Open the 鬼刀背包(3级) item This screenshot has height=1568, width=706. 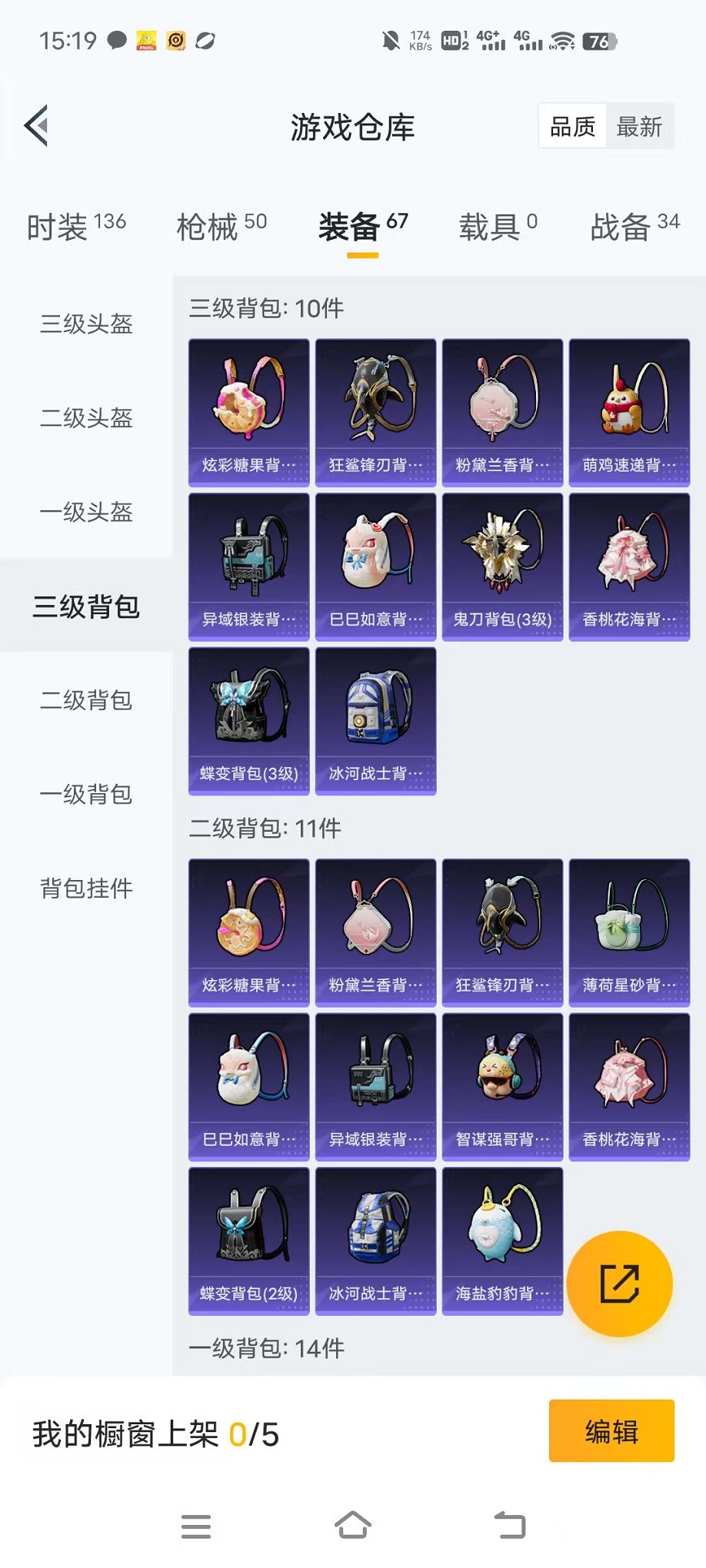click(502, 566)
